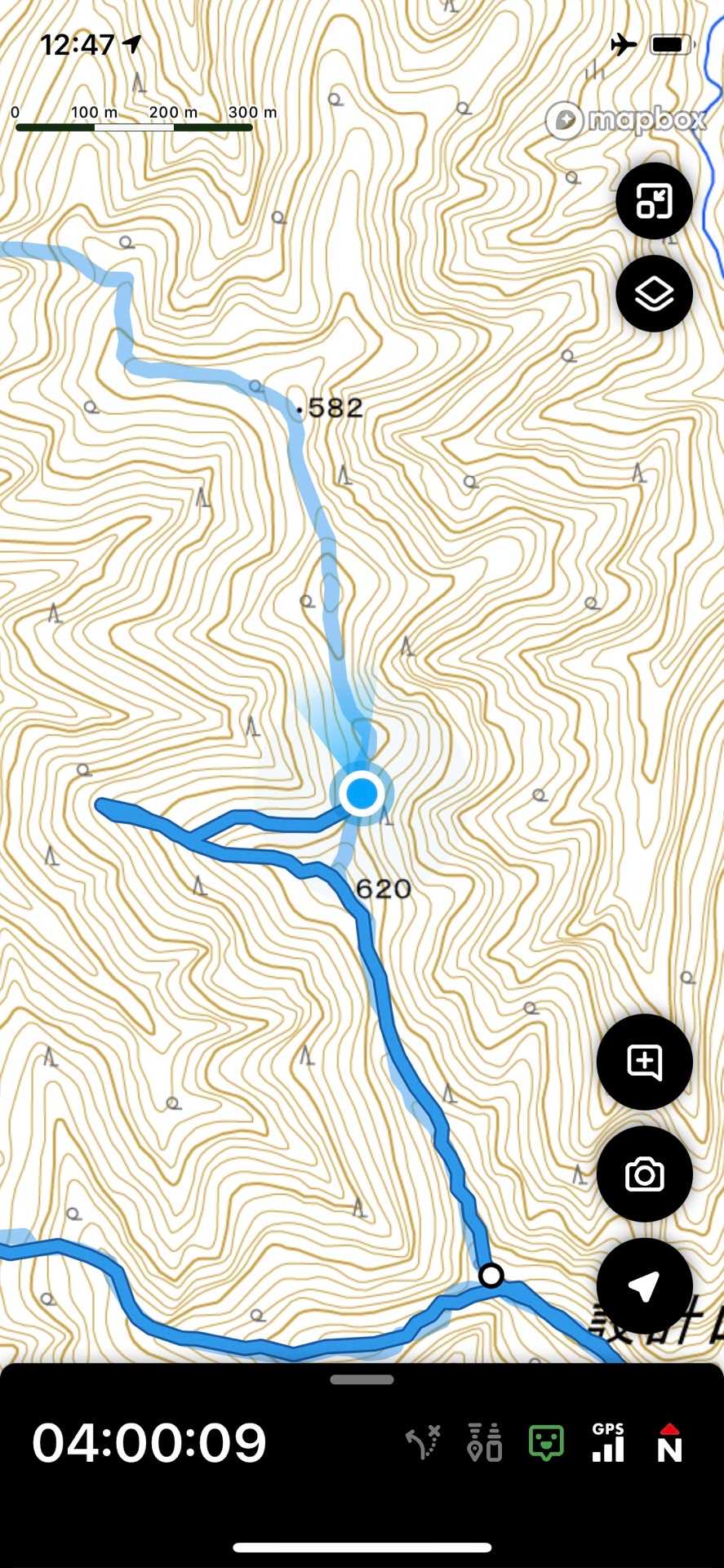
Task: Open the map layers selector
Action: 654,293
